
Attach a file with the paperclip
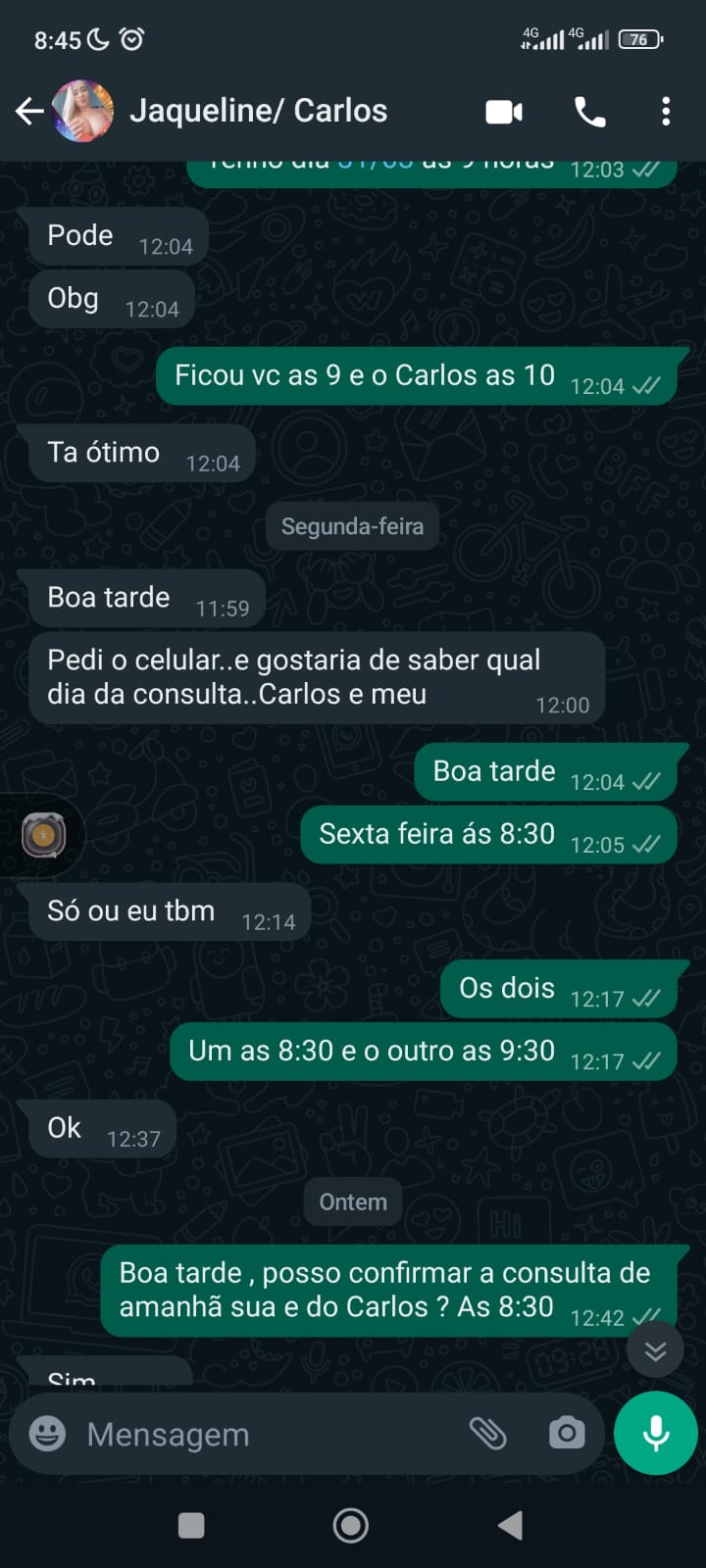(x=487, y=1434)
